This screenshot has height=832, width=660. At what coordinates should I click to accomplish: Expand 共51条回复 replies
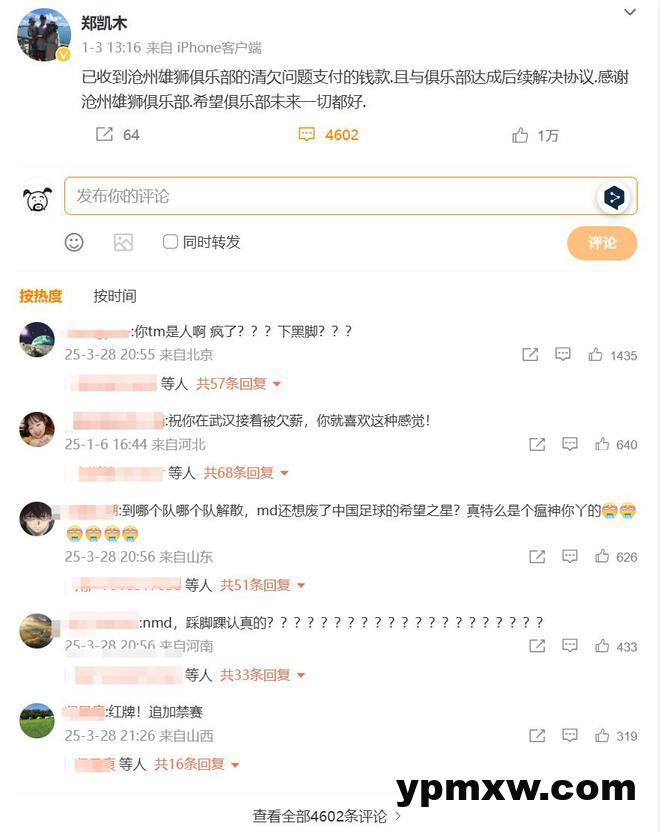click(262, 585)
